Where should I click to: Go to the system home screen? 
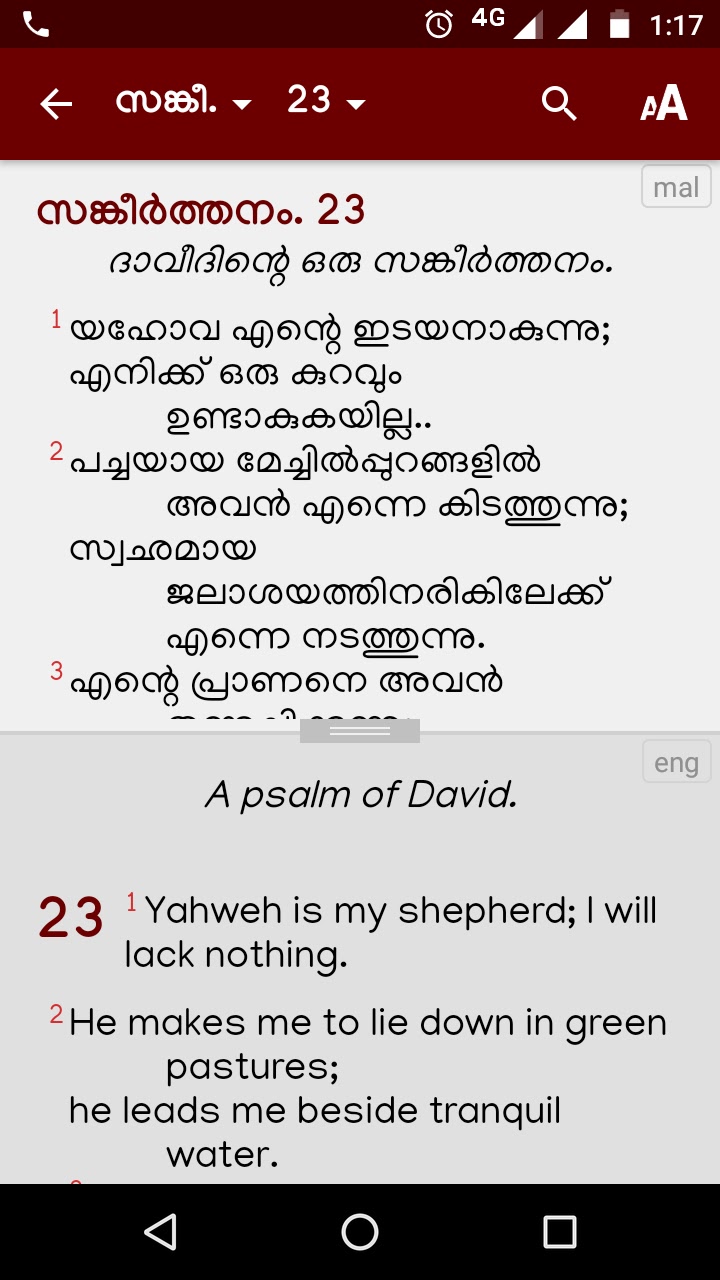coord(360,1232)
